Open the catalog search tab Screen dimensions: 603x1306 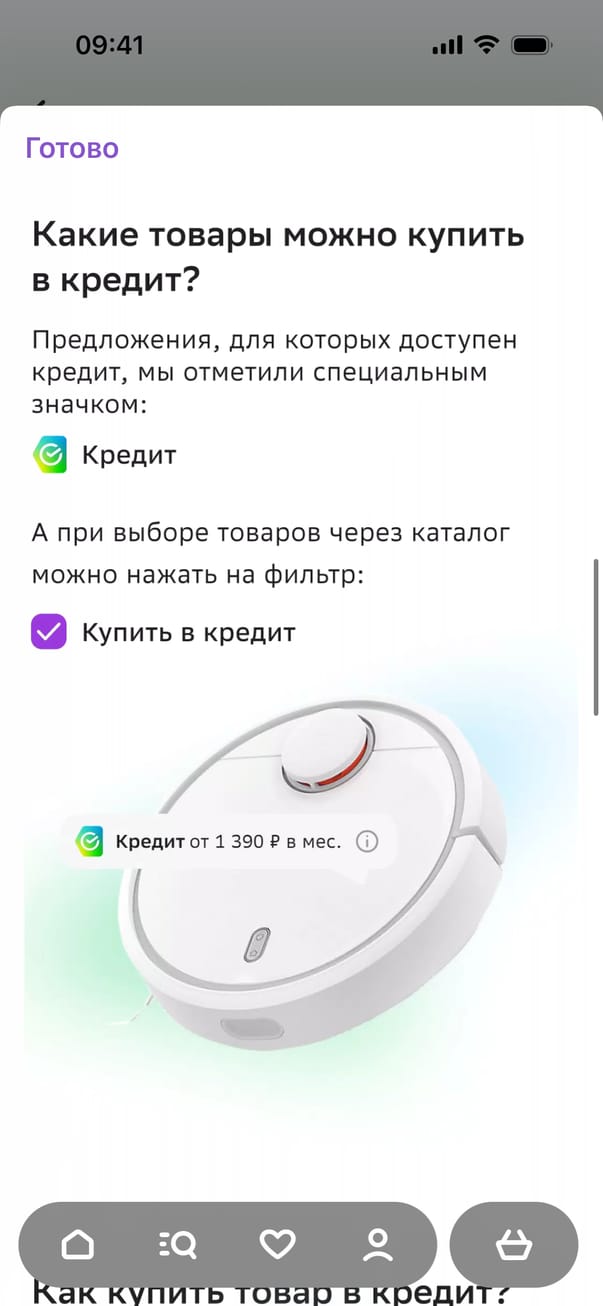pos(178,1244)
